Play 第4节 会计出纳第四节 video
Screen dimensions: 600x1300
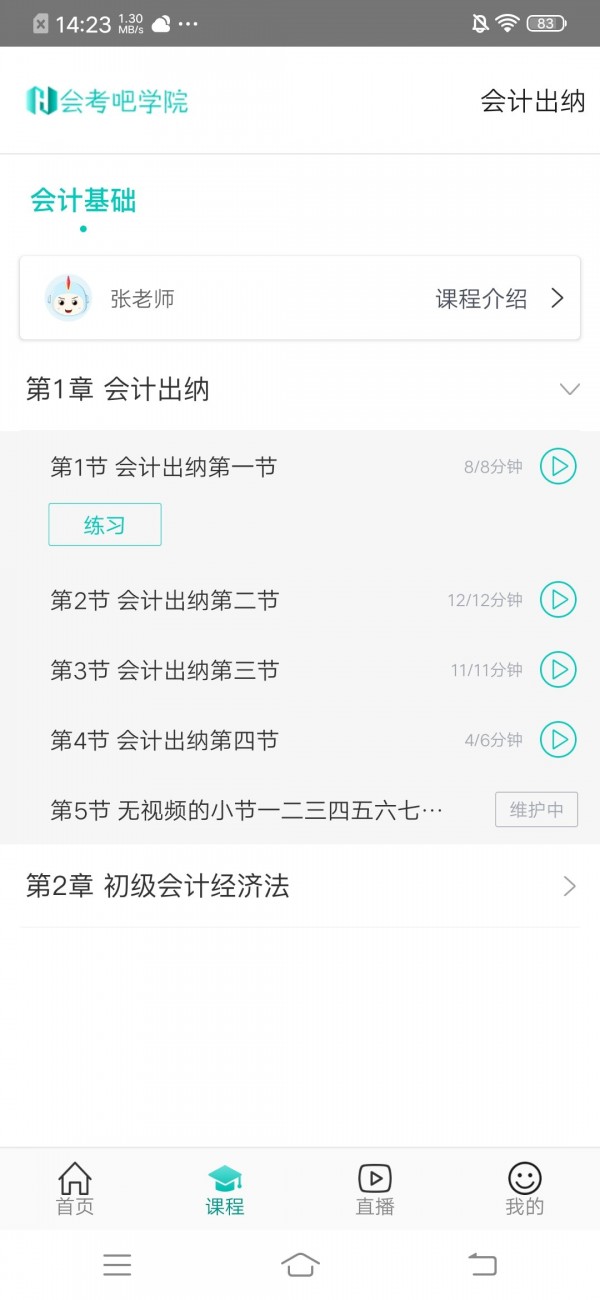[558, 740]
